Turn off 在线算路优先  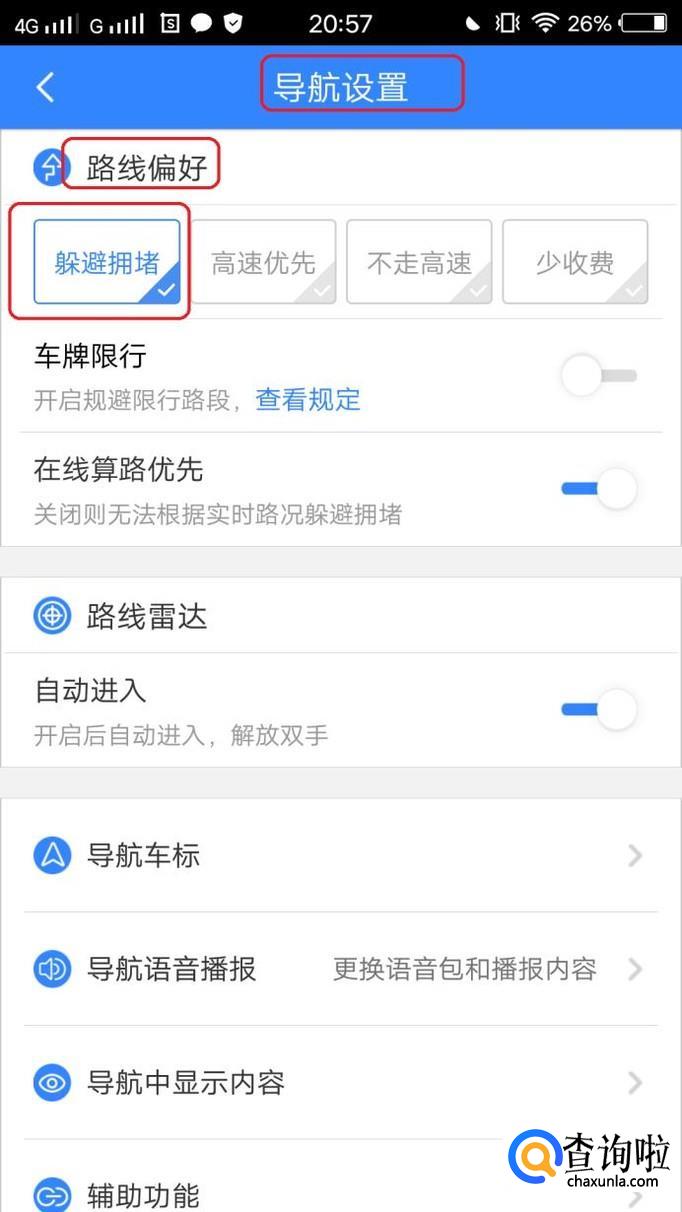[598, 489]
